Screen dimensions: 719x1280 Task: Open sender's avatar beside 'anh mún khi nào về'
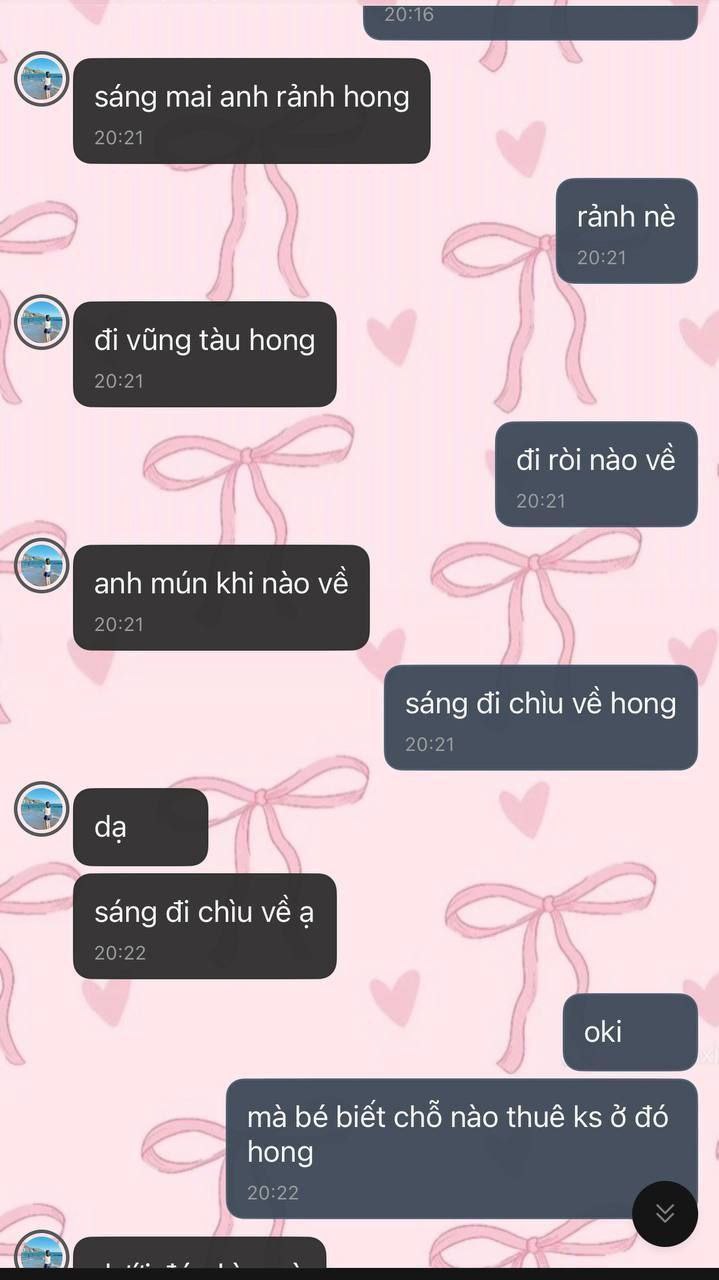click(42, 565)
